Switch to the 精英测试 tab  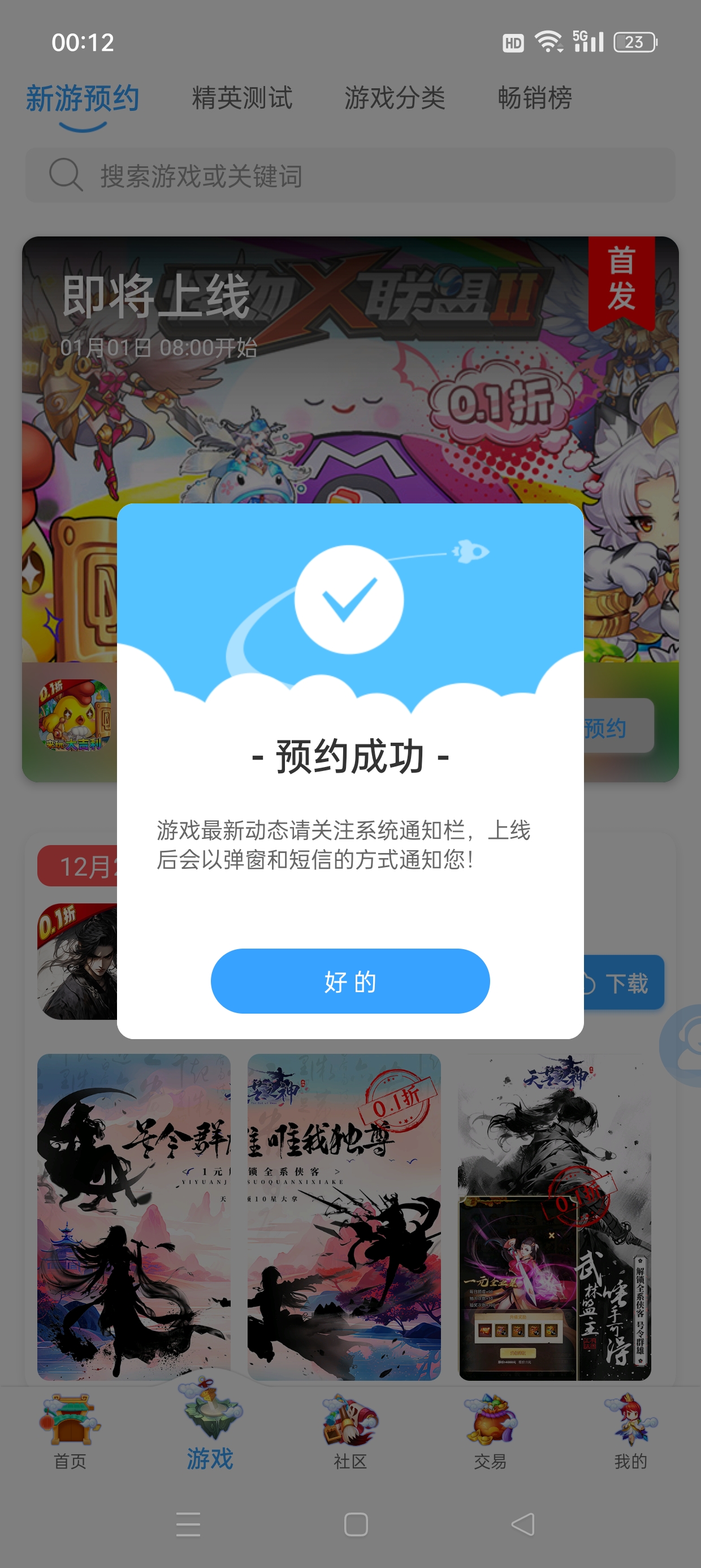[x=242, y=98]
